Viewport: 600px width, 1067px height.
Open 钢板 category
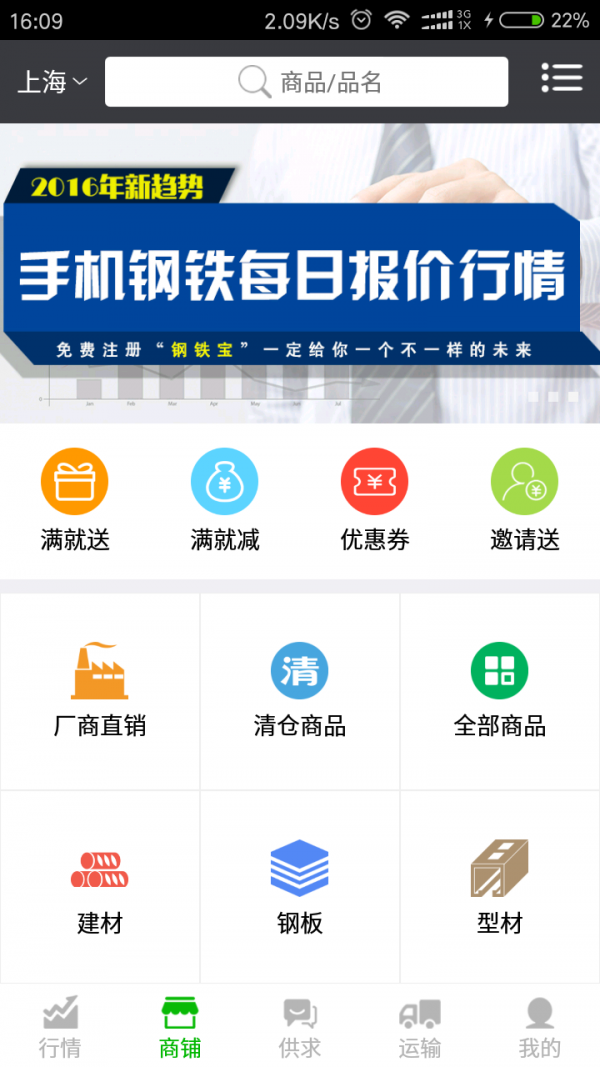point(300,888)
